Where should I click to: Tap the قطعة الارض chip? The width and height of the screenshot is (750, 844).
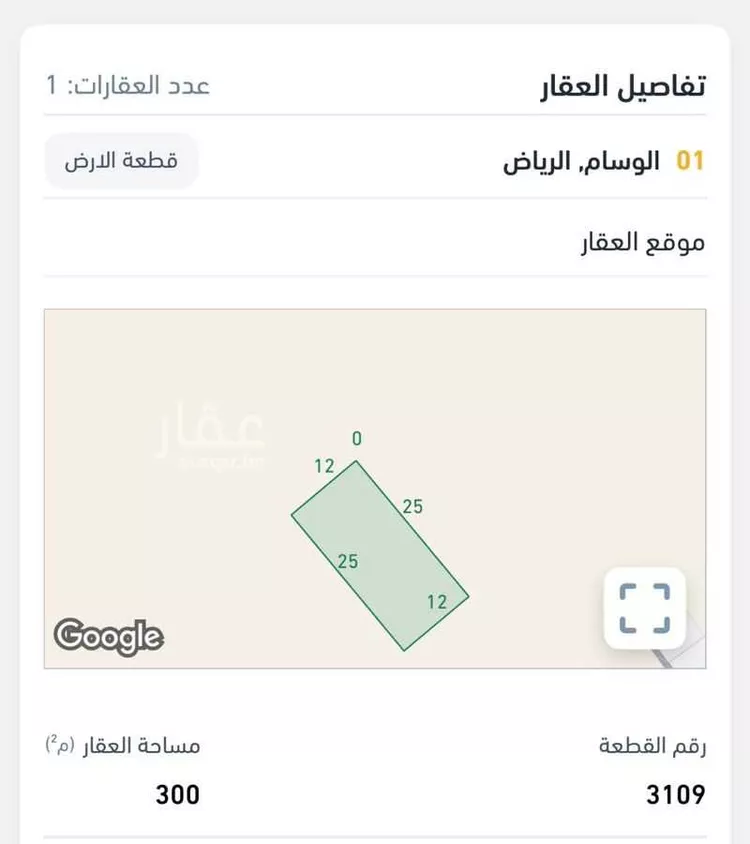pyautogui.click(x=121, y=161)
